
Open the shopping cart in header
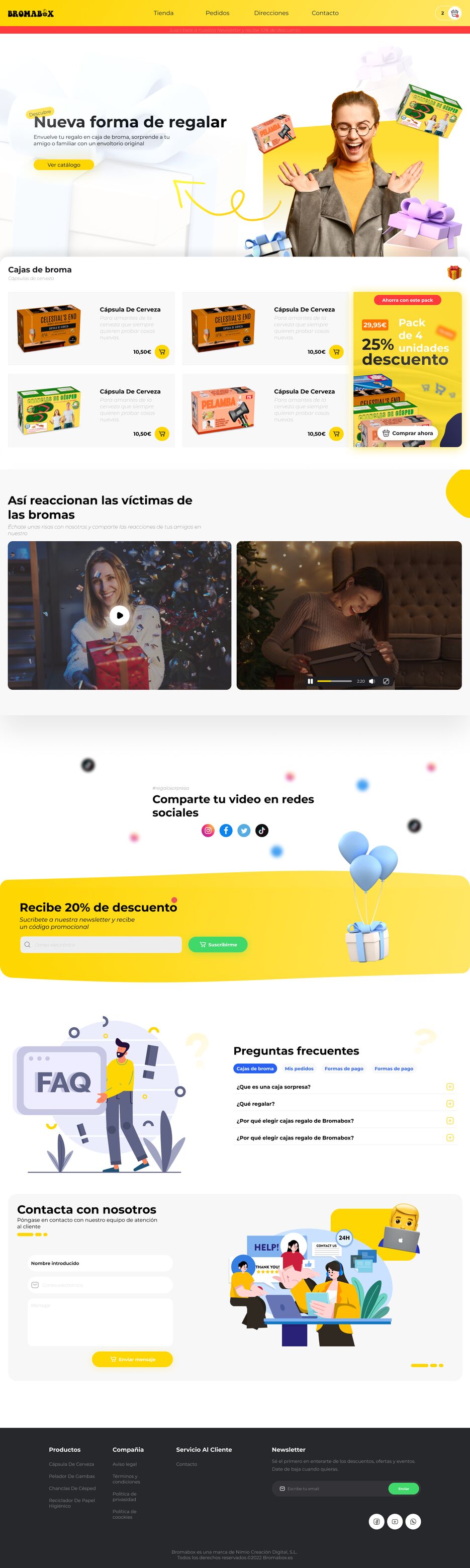pyautogui.click(x=453, y=13)
